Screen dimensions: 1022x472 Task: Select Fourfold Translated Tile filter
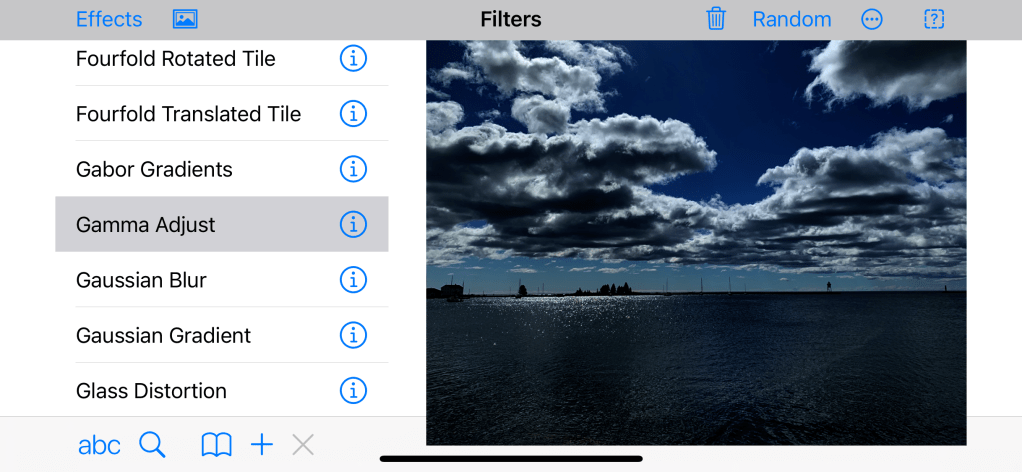click(188, 114)
